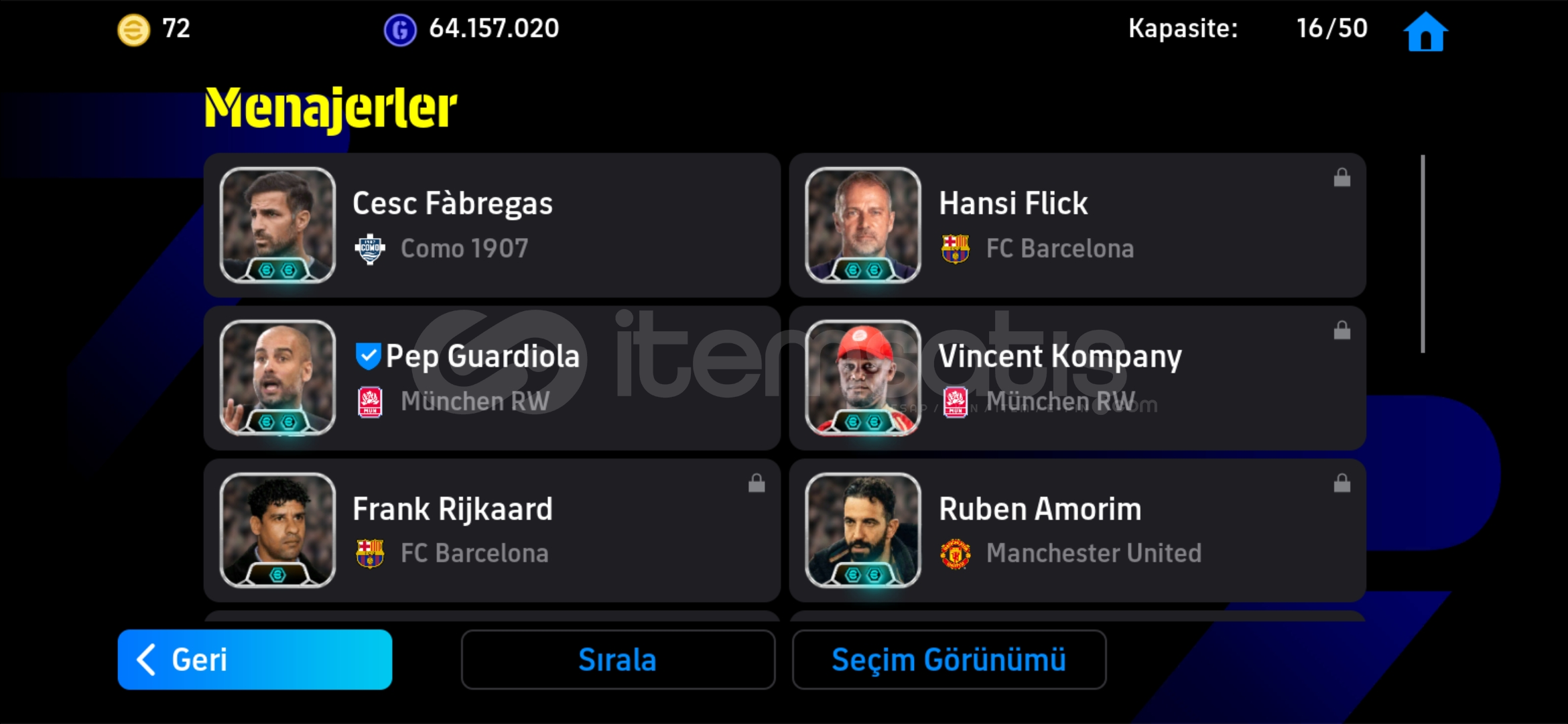Switch to Seçim Görünümü view
1568x724 pixels.
(948, 660)
